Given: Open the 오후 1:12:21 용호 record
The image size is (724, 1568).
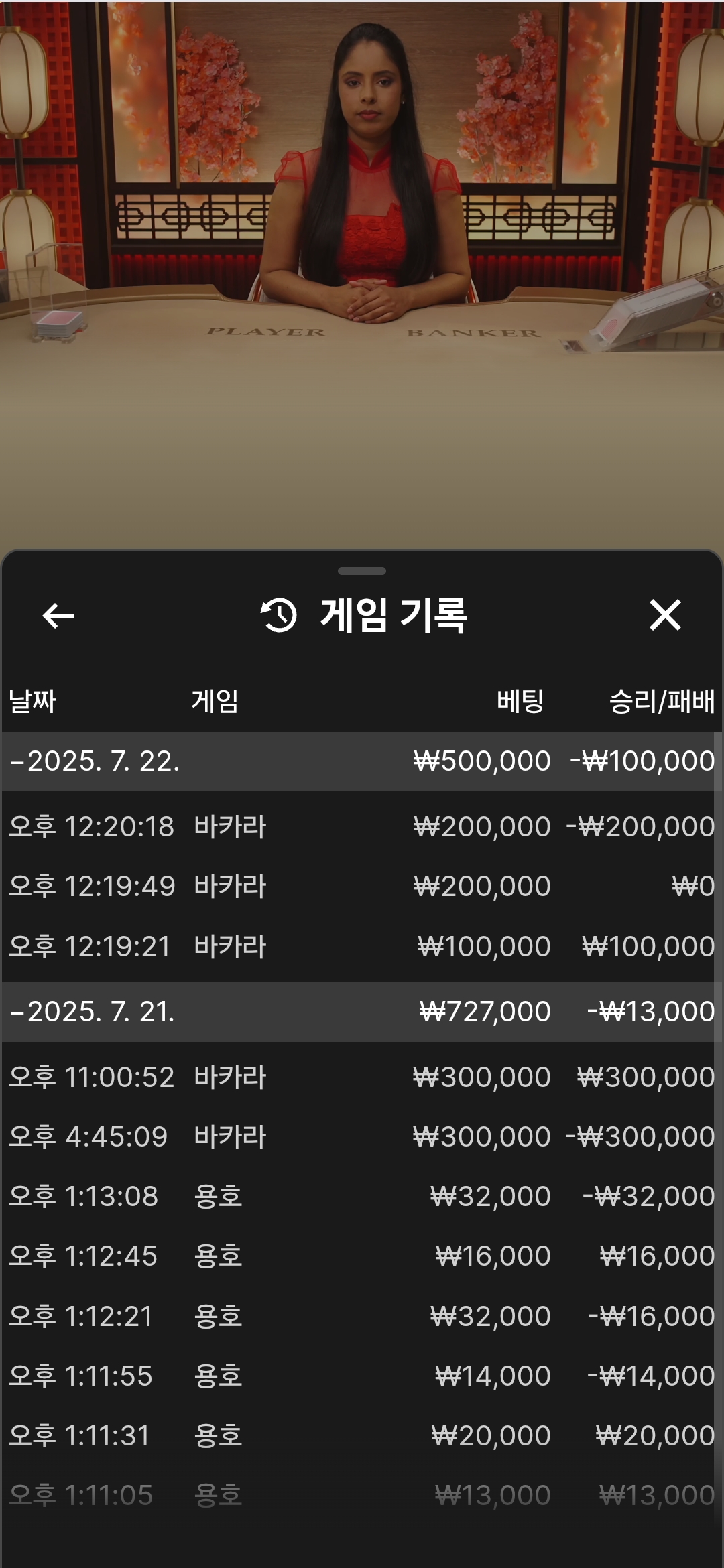Looking at the screenshot, I should tap(362, 1316).
